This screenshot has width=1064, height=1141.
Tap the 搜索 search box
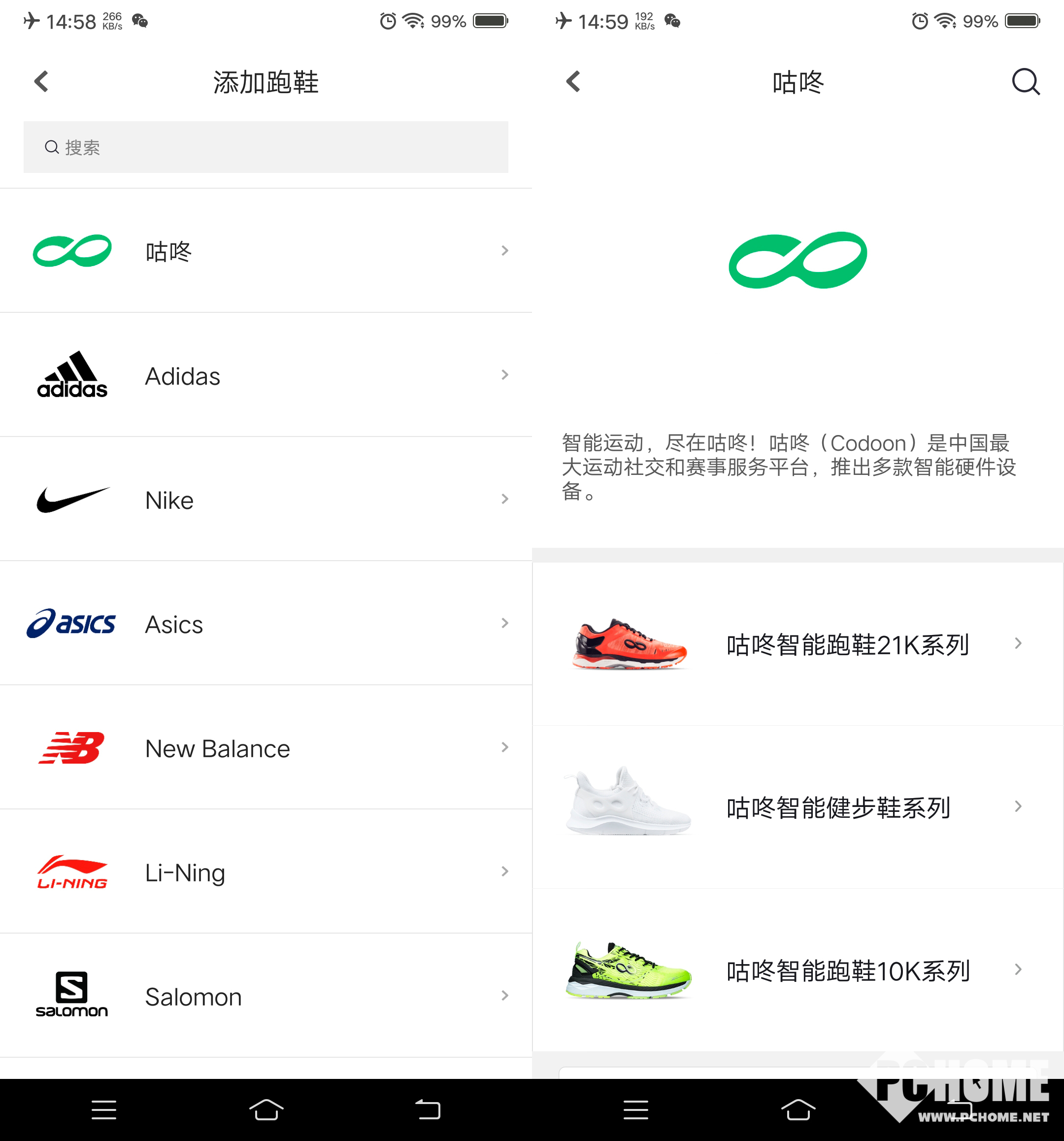(266, 147)
